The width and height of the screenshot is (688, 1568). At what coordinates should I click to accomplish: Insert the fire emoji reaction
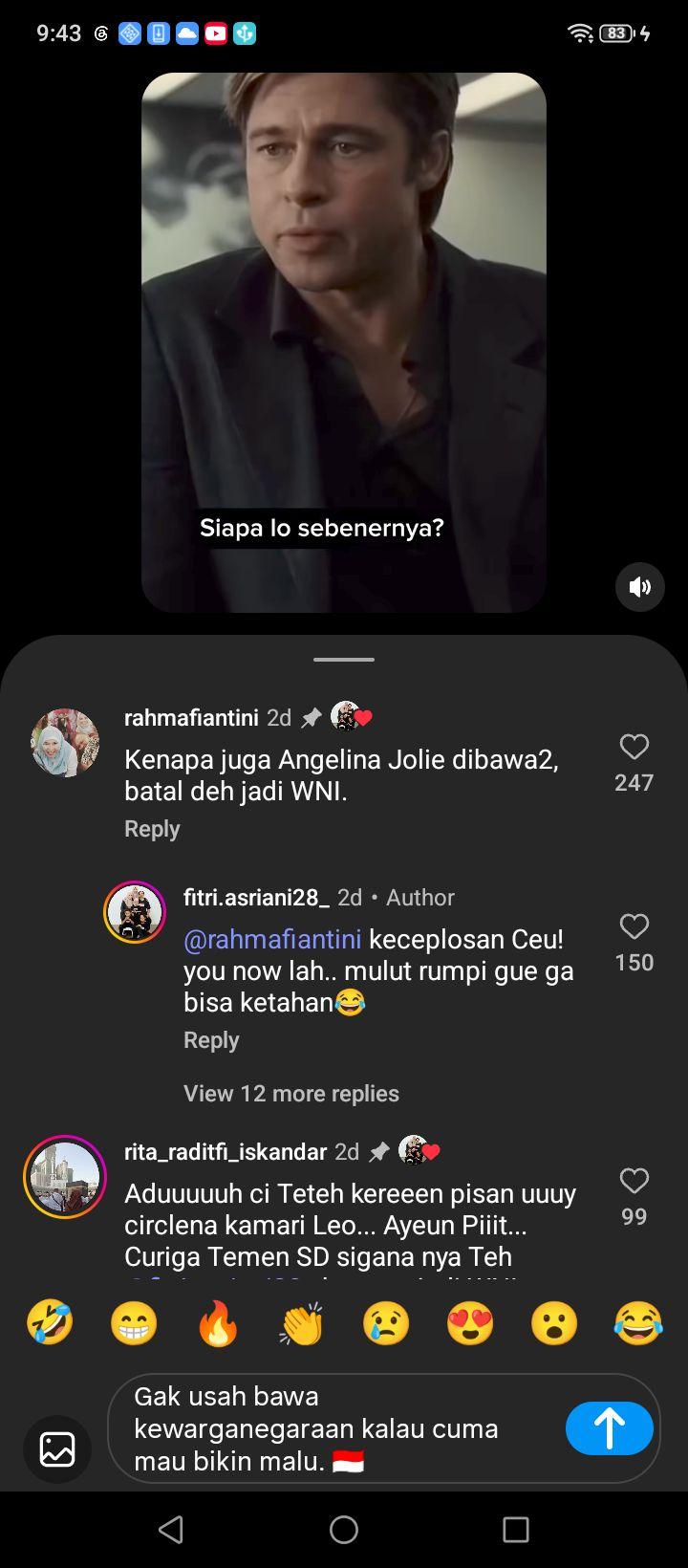(218, 1325)
